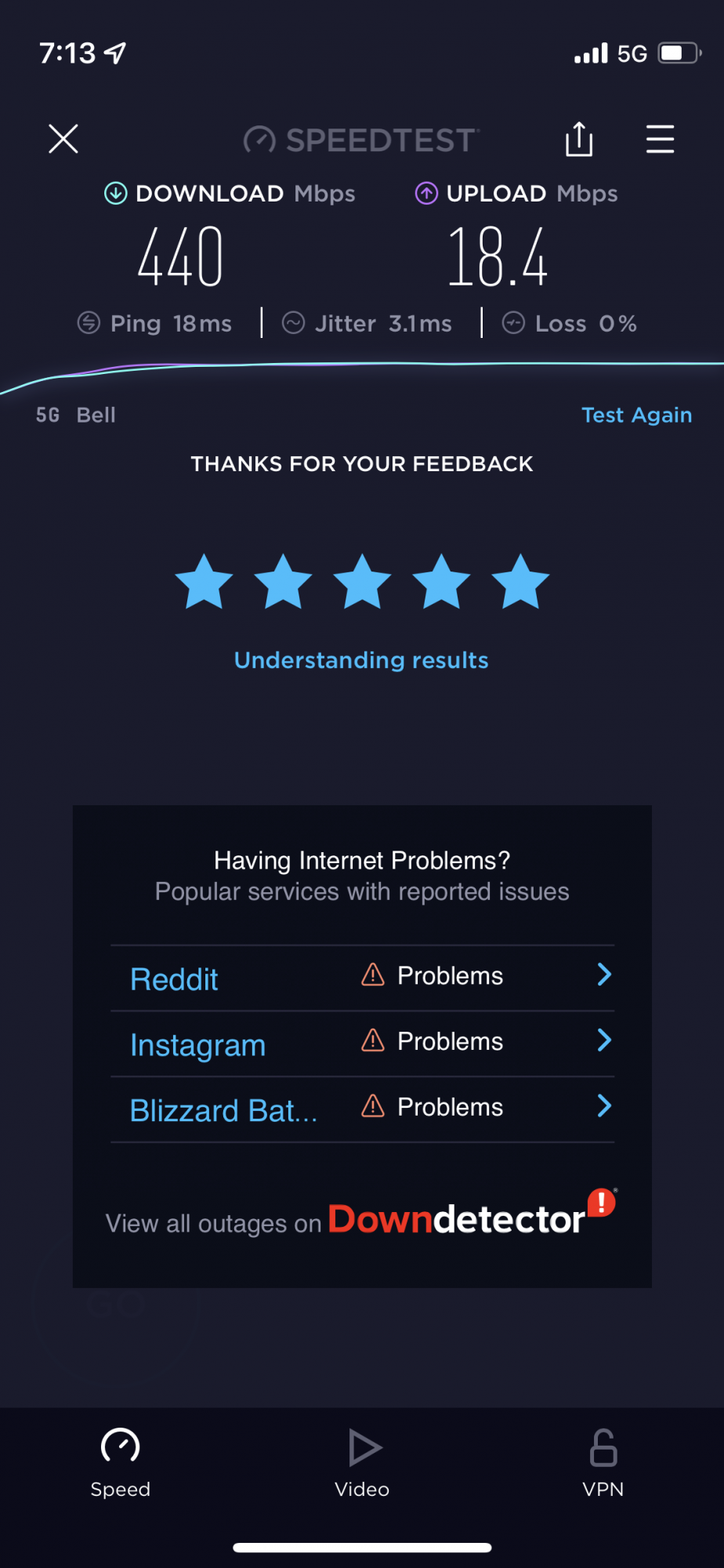Switch to the Speed tab
The width and height of the screenshot is (724, 1568).
121,1463
